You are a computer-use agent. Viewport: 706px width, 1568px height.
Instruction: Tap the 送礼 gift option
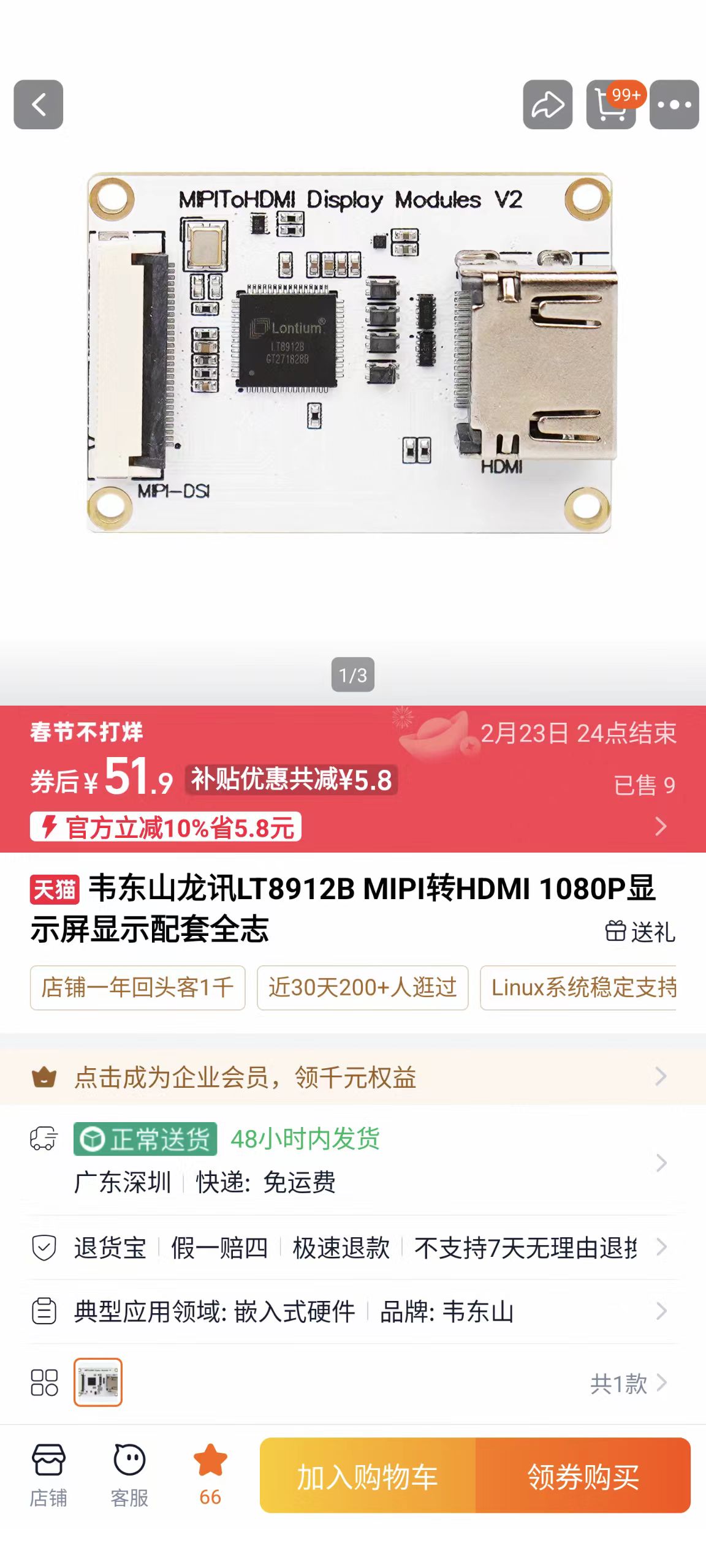[640, 932]
